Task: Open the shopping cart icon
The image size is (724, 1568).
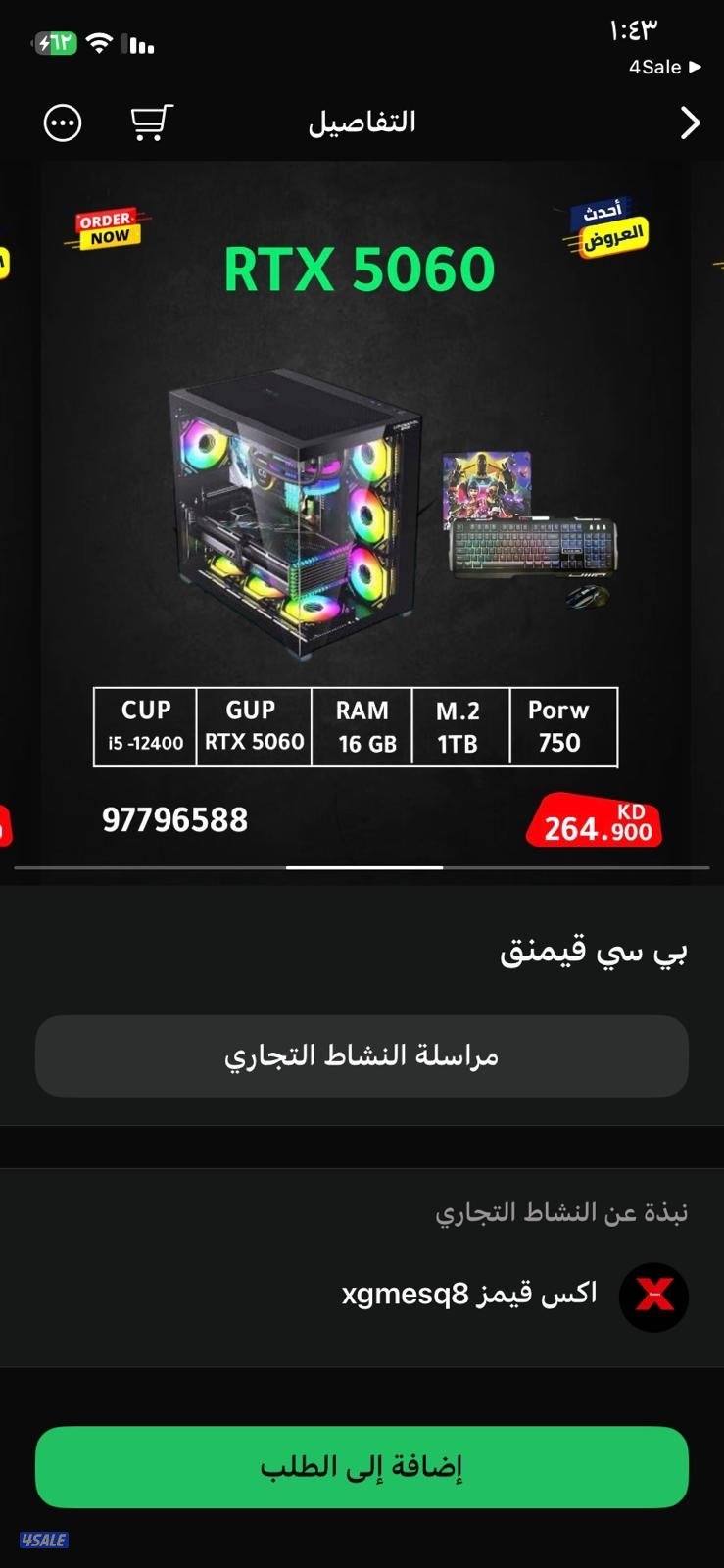Action: click(149, 122)
